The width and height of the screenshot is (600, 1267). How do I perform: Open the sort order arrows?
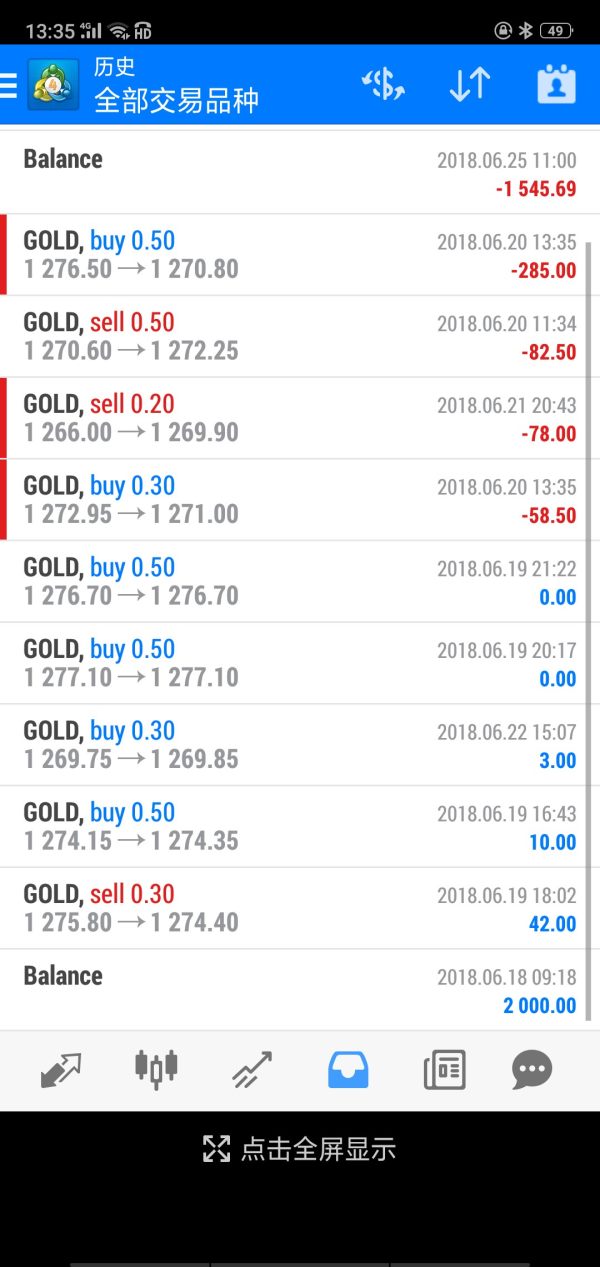coord(469,85)
